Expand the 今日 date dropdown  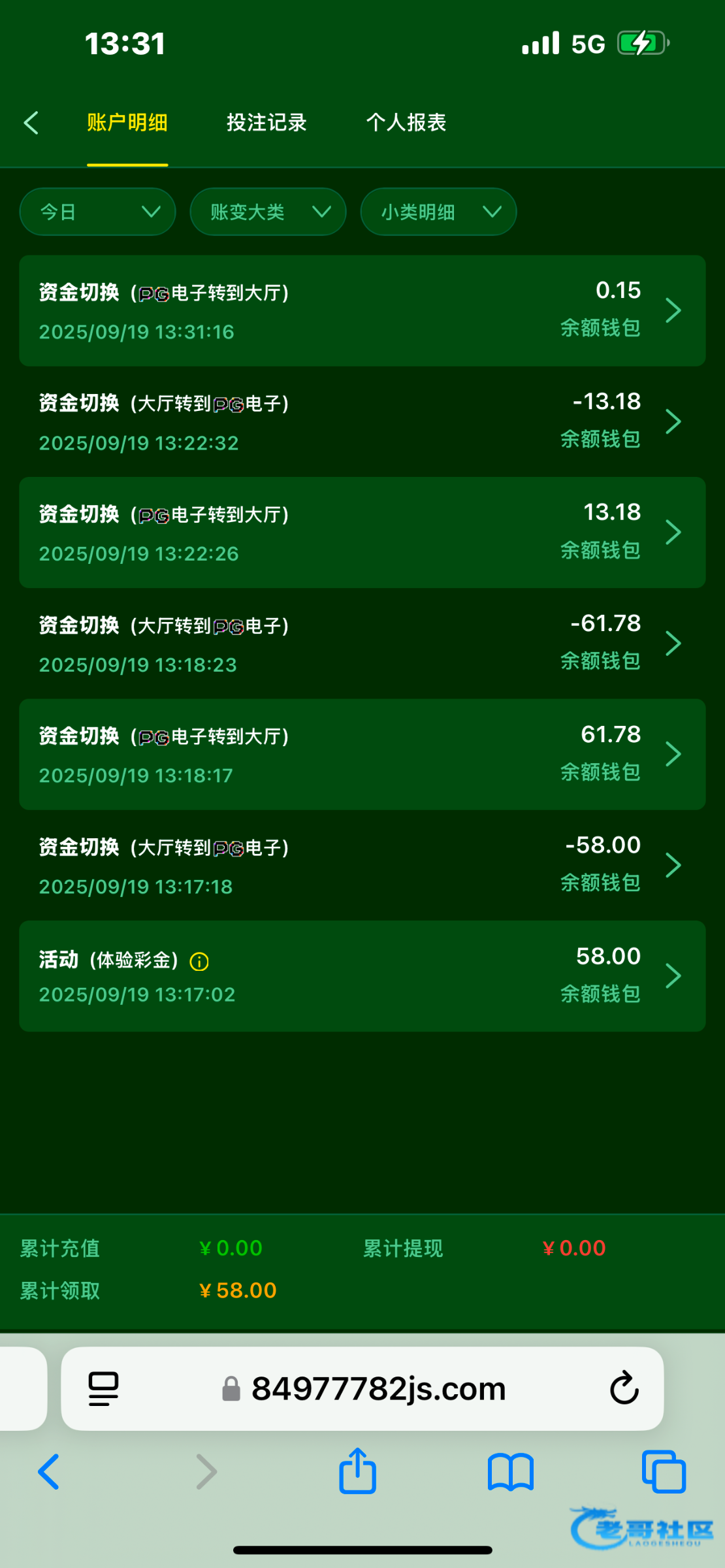click(x=98, y=212)
